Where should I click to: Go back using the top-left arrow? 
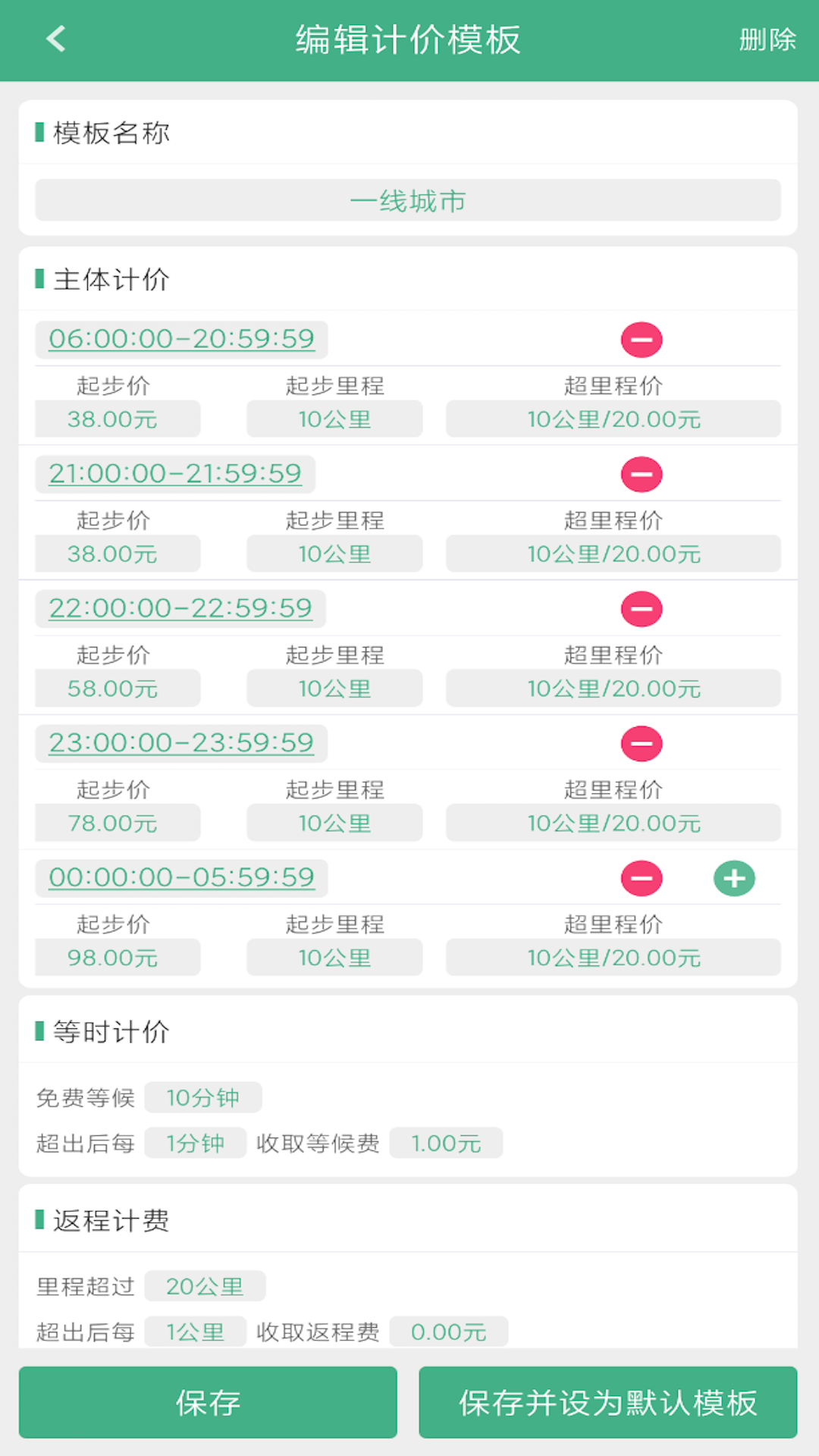tap(56, 39)
